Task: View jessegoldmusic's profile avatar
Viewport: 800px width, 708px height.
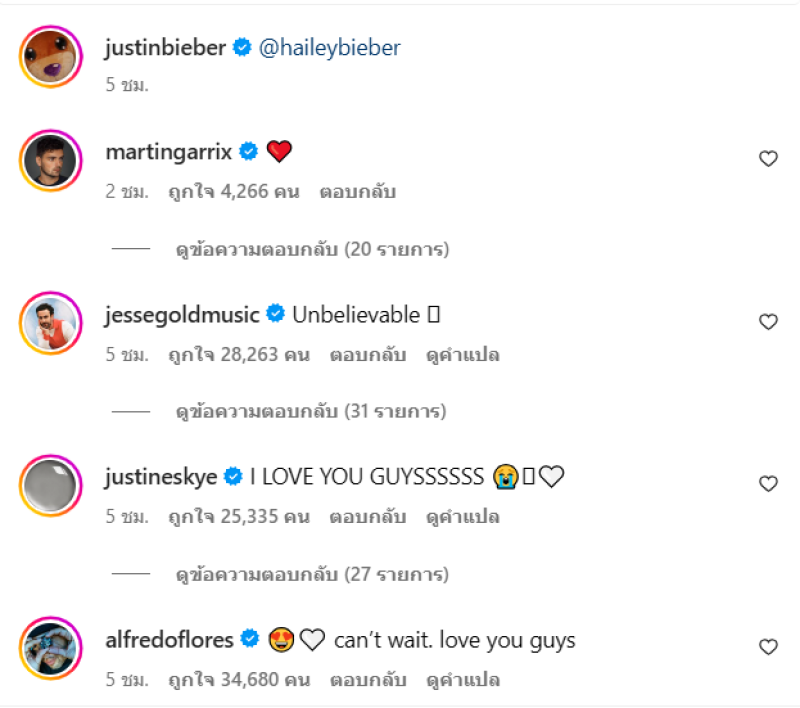Action: point(50,322)
